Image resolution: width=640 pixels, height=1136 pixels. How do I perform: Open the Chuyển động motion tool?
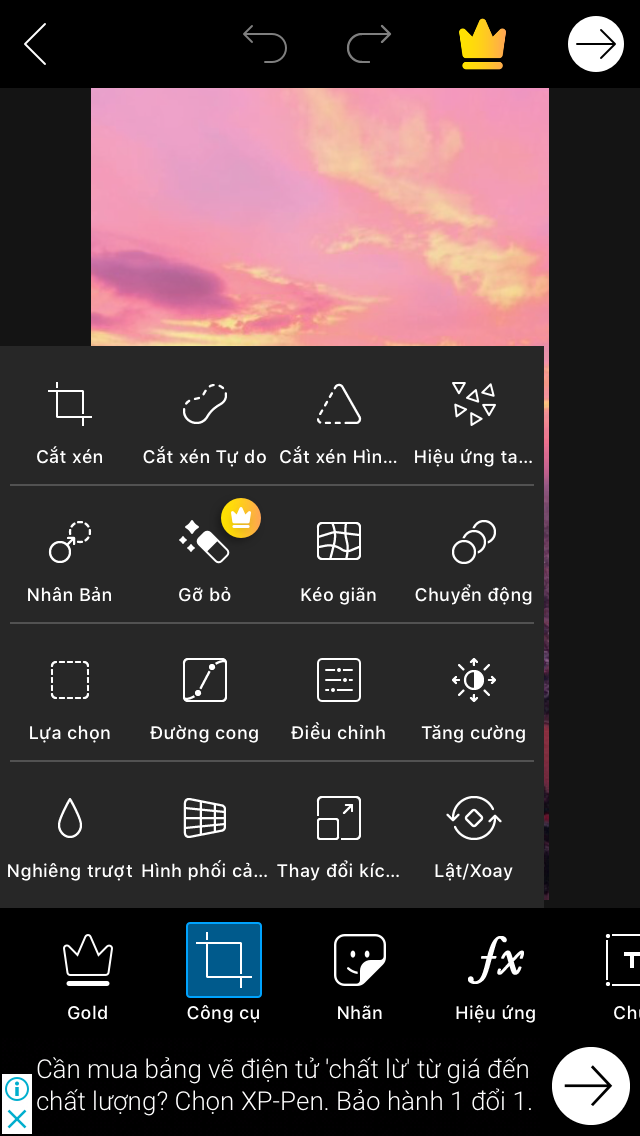tap(474, 561)
